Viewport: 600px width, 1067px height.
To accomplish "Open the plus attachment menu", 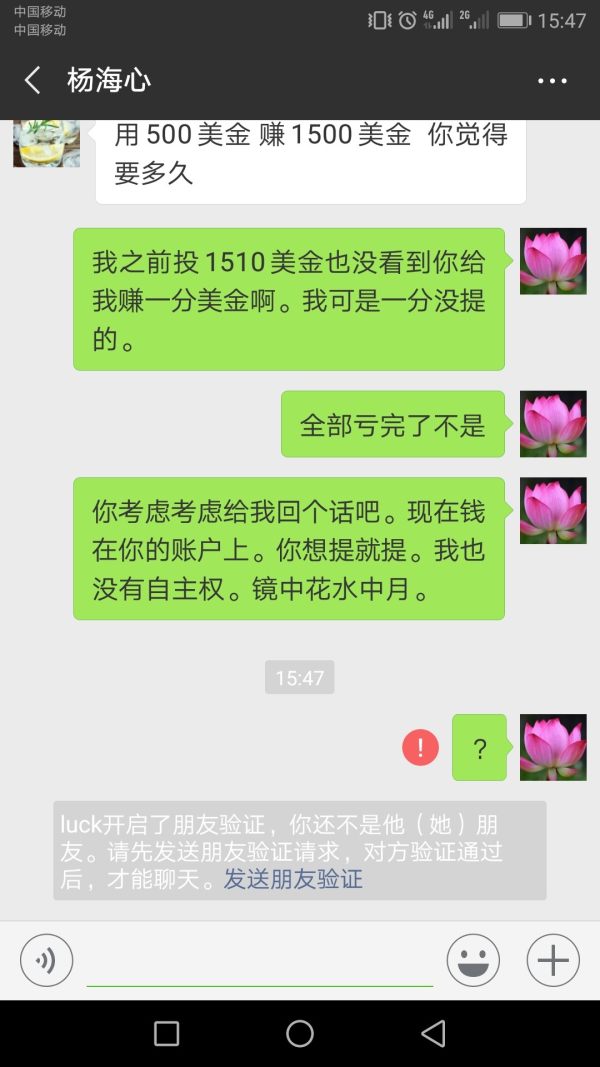I will [x=553, y=961].
